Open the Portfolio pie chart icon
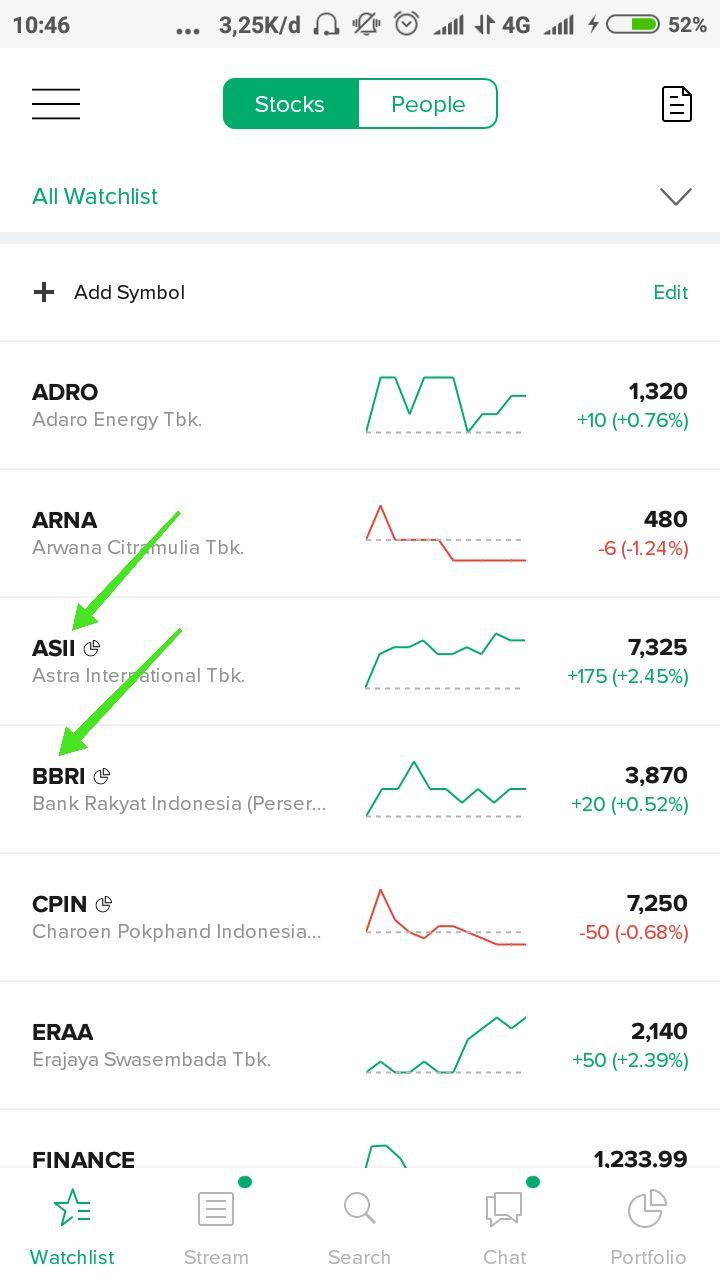 pos(647,1207)
